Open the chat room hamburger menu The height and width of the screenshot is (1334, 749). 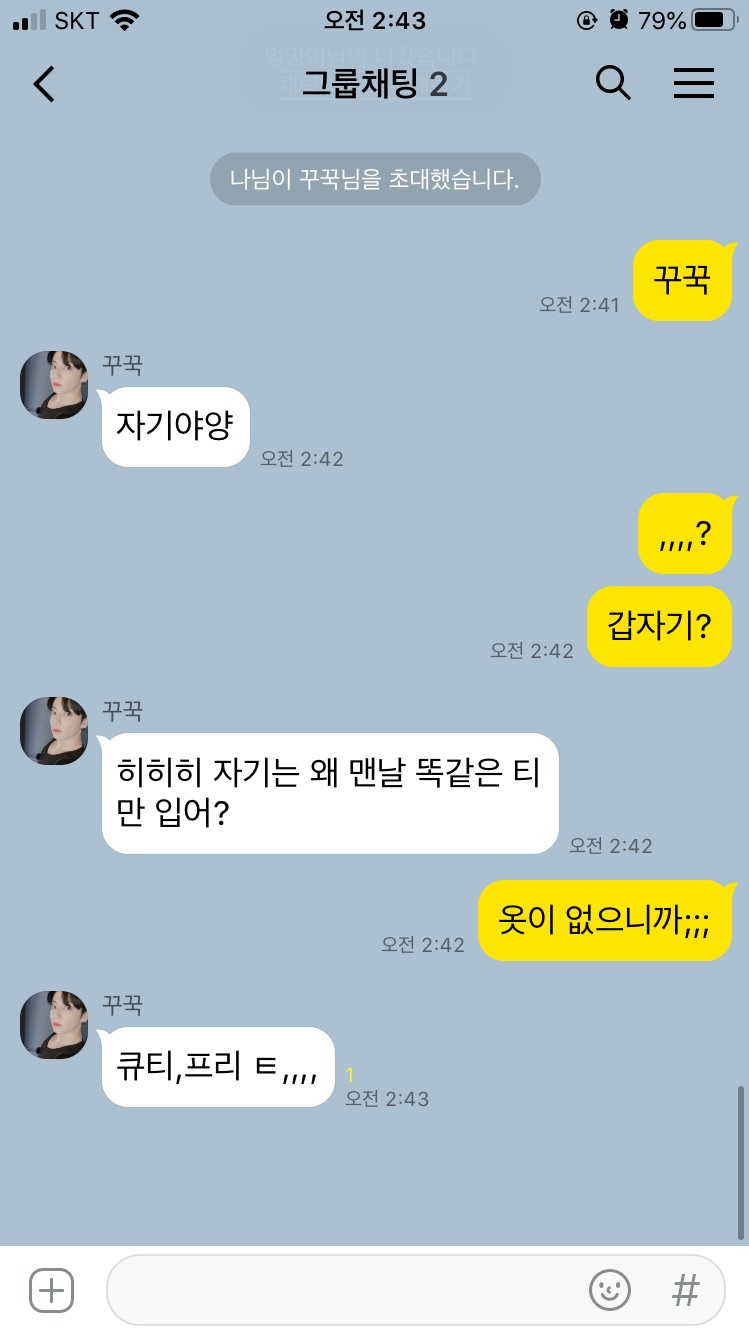pyautogui.click(x=693, y=84)
